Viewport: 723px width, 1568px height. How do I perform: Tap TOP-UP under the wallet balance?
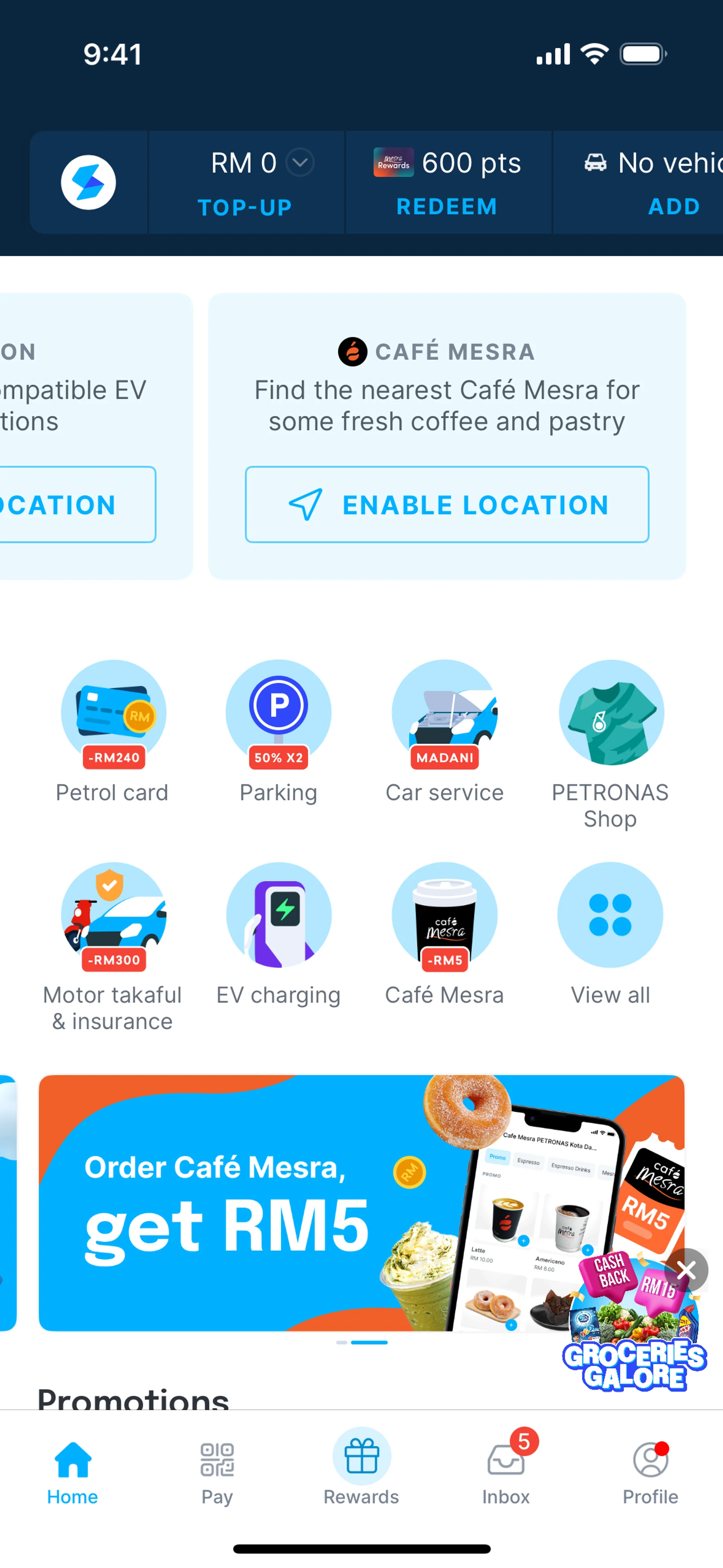[x=245, y=208]
